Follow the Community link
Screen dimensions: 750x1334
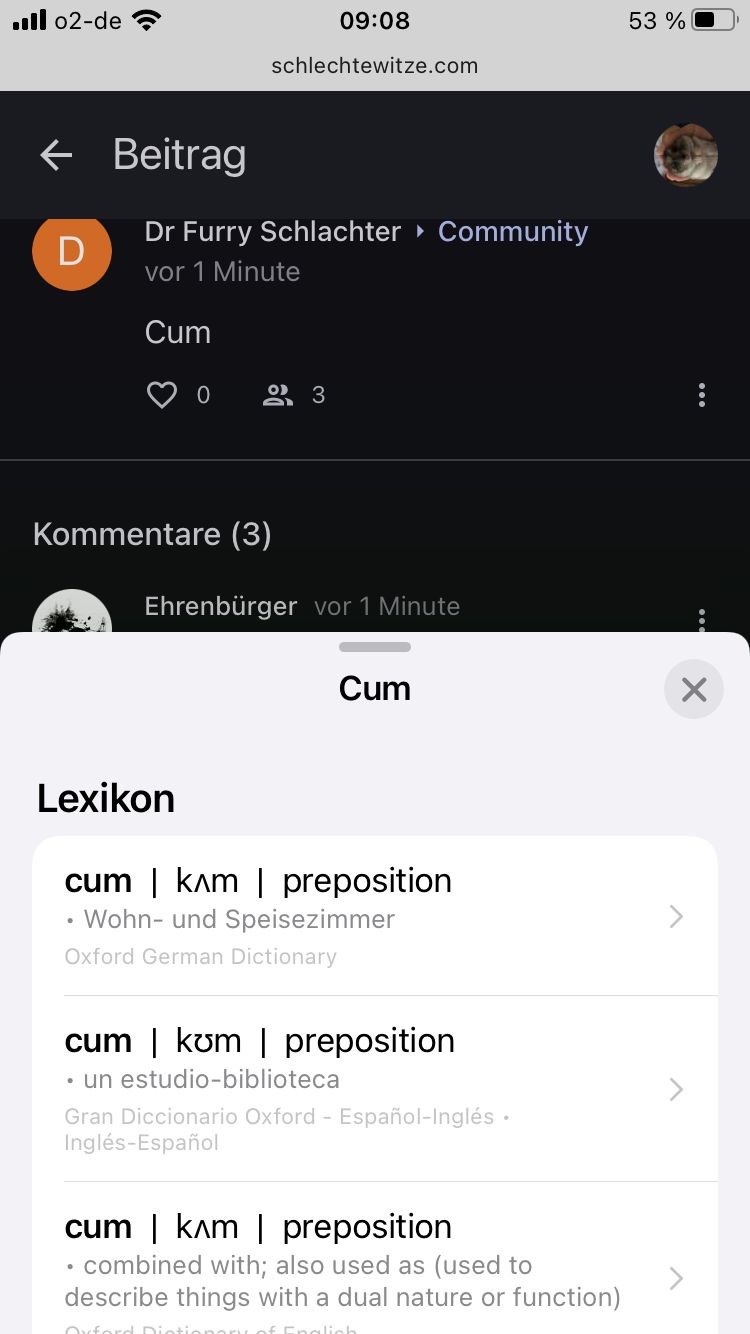512,231
